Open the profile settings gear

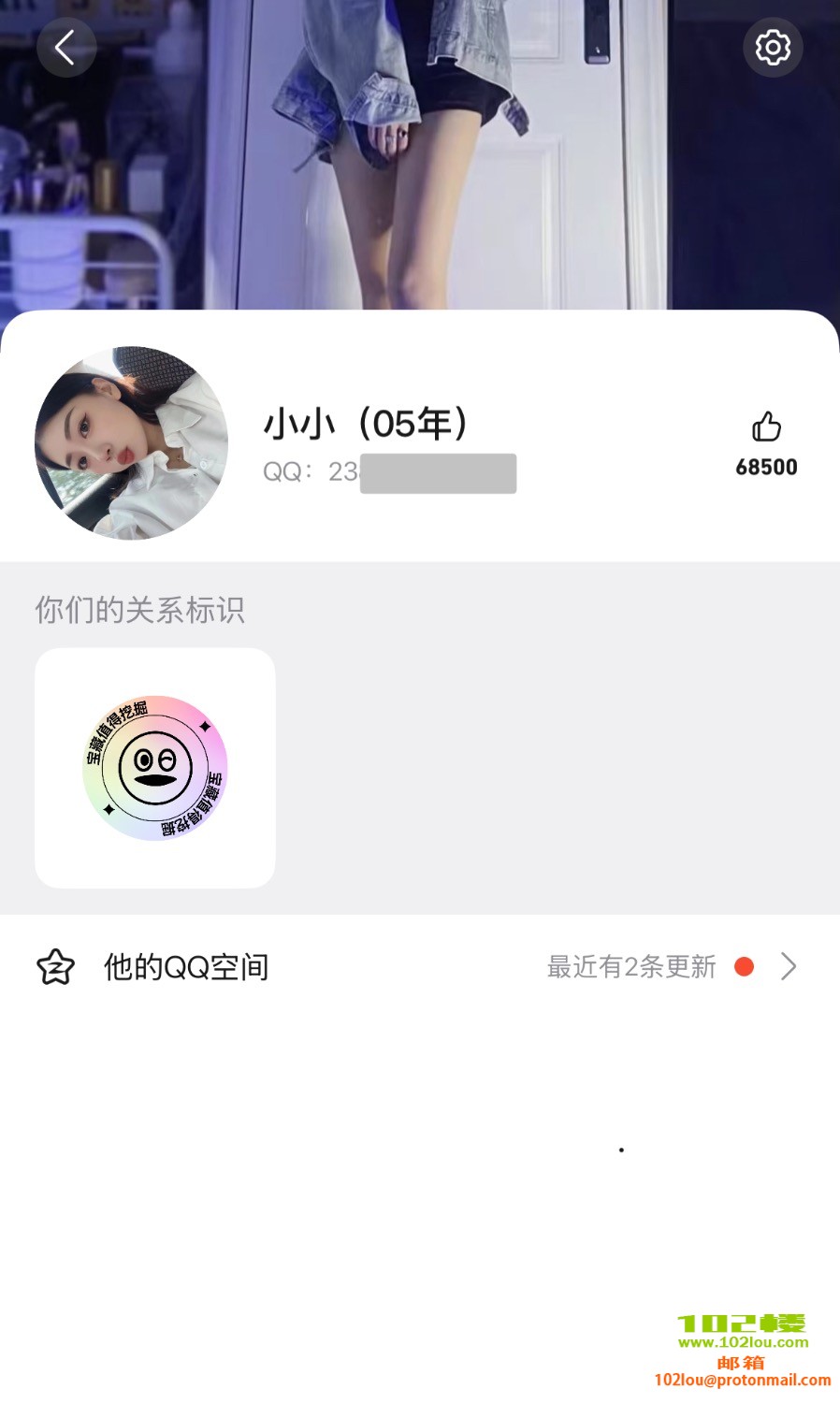pyautogui.click(x=773, y=48)
